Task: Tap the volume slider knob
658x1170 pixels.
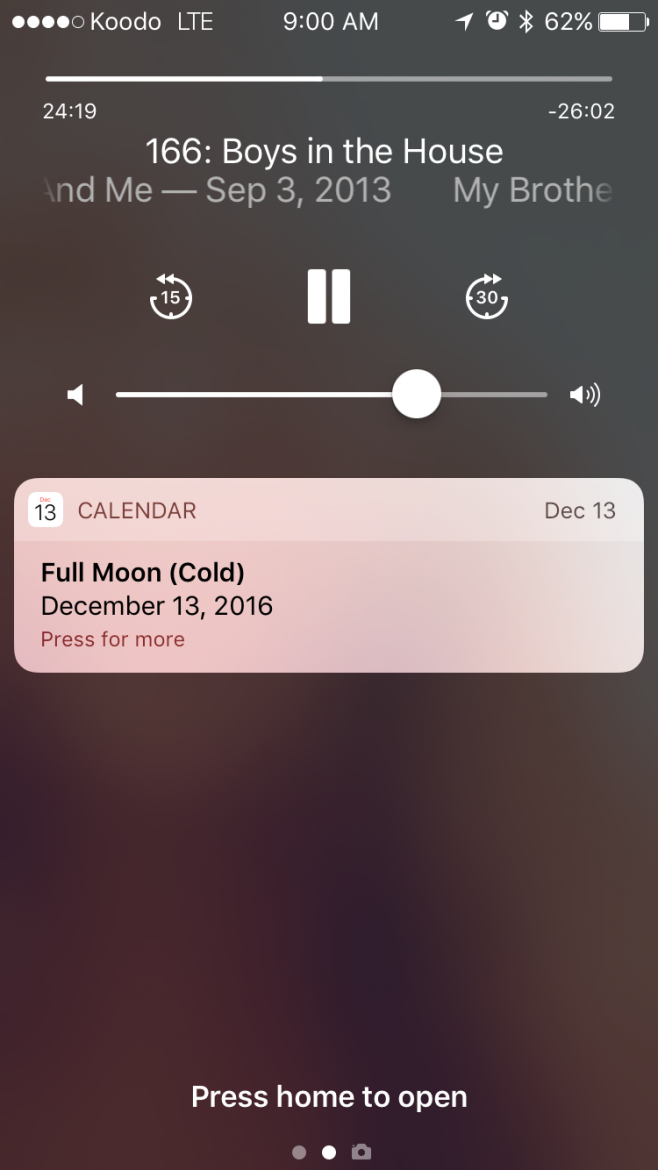Action: pos(416,394)
